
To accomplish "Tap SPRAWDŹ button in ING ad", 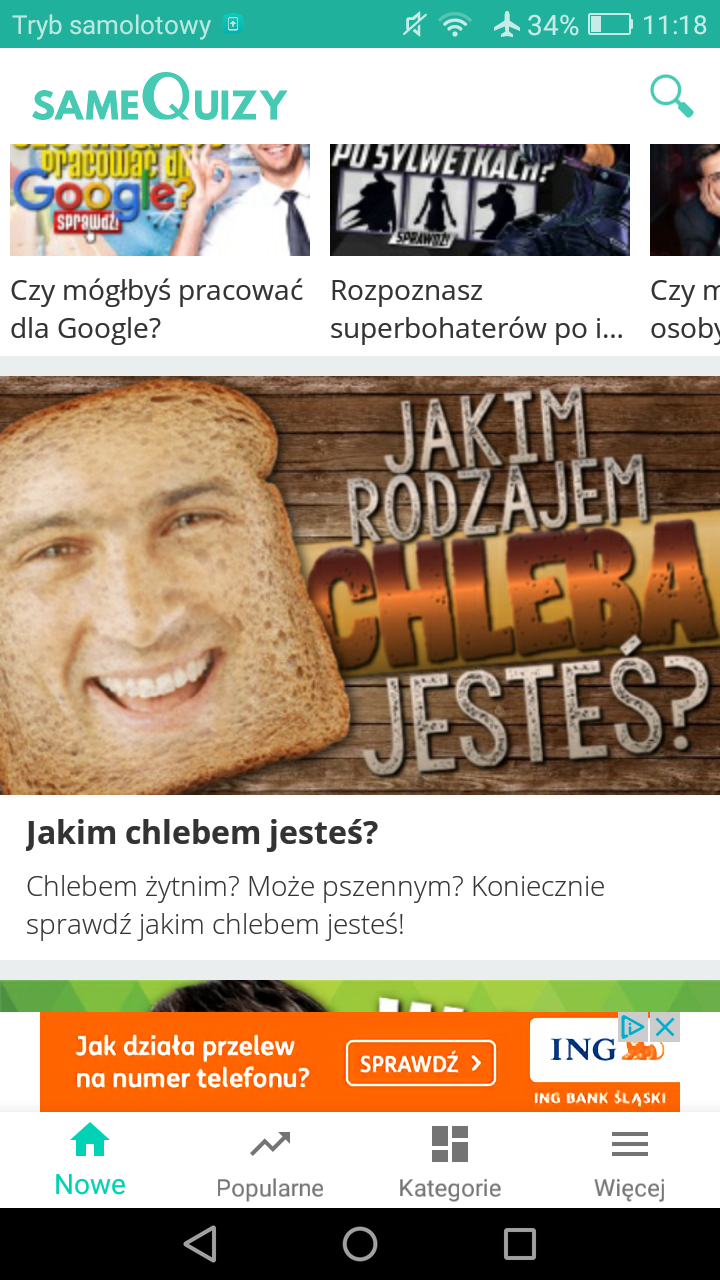I will [x=421, y=1064].
